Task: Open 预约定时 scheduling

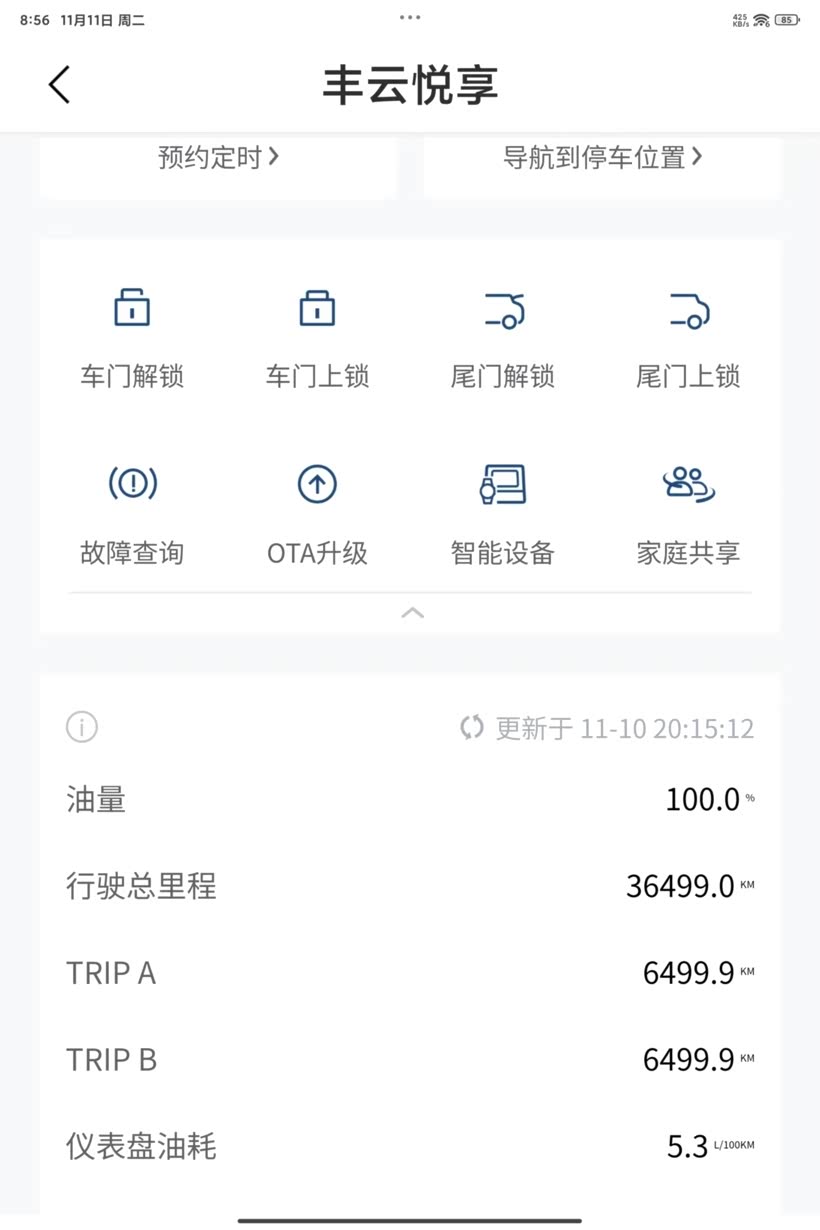Action: pyautogui.click(x=218, y=158)
